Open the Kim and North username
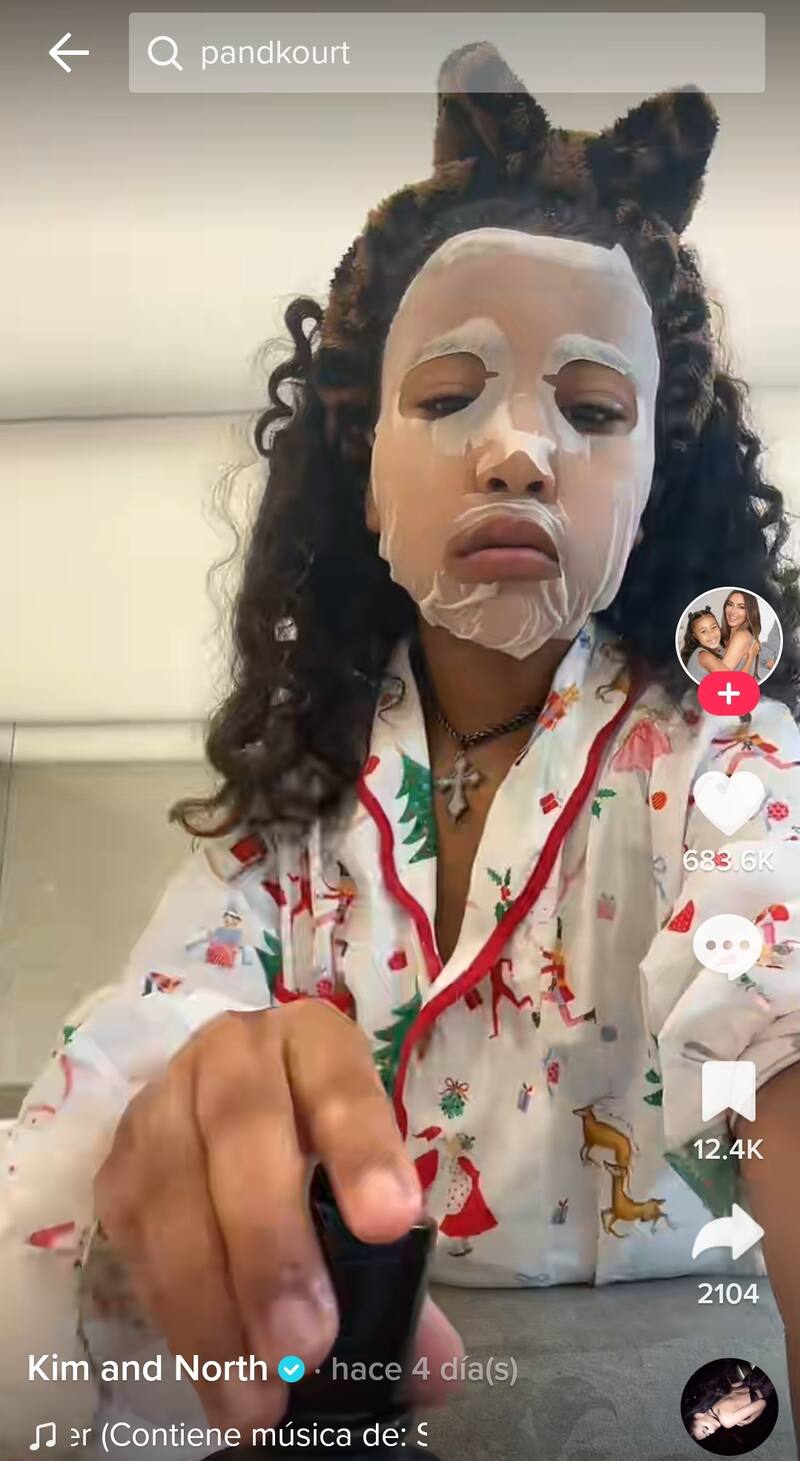800x1461 pixels. [147, 1368]
